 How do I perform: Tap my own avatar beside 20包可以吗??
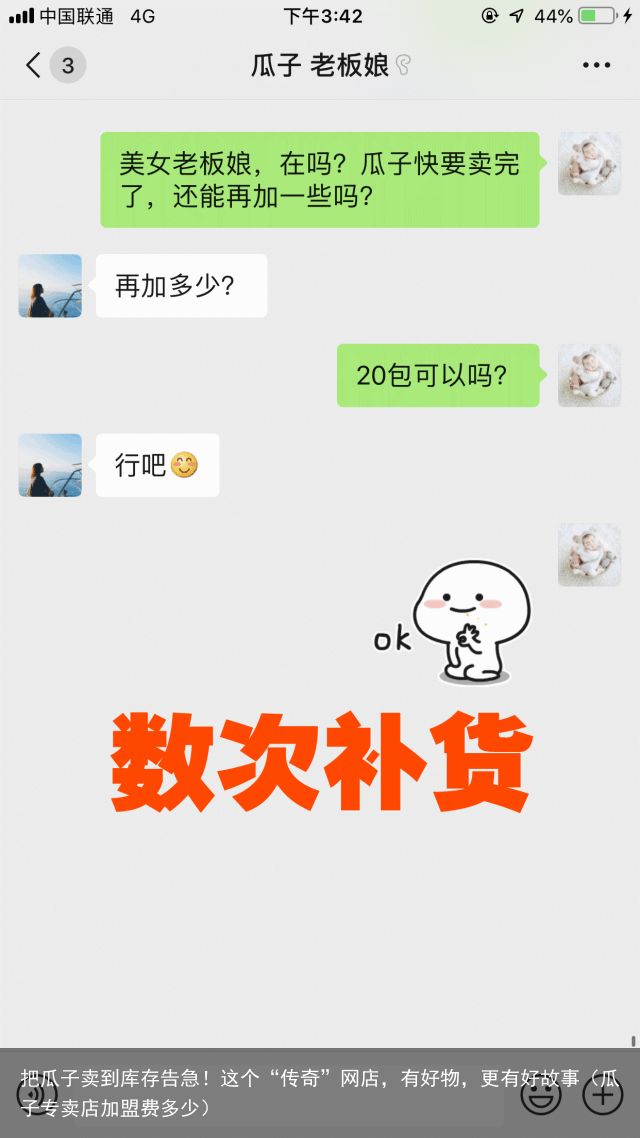pos(589,376)
